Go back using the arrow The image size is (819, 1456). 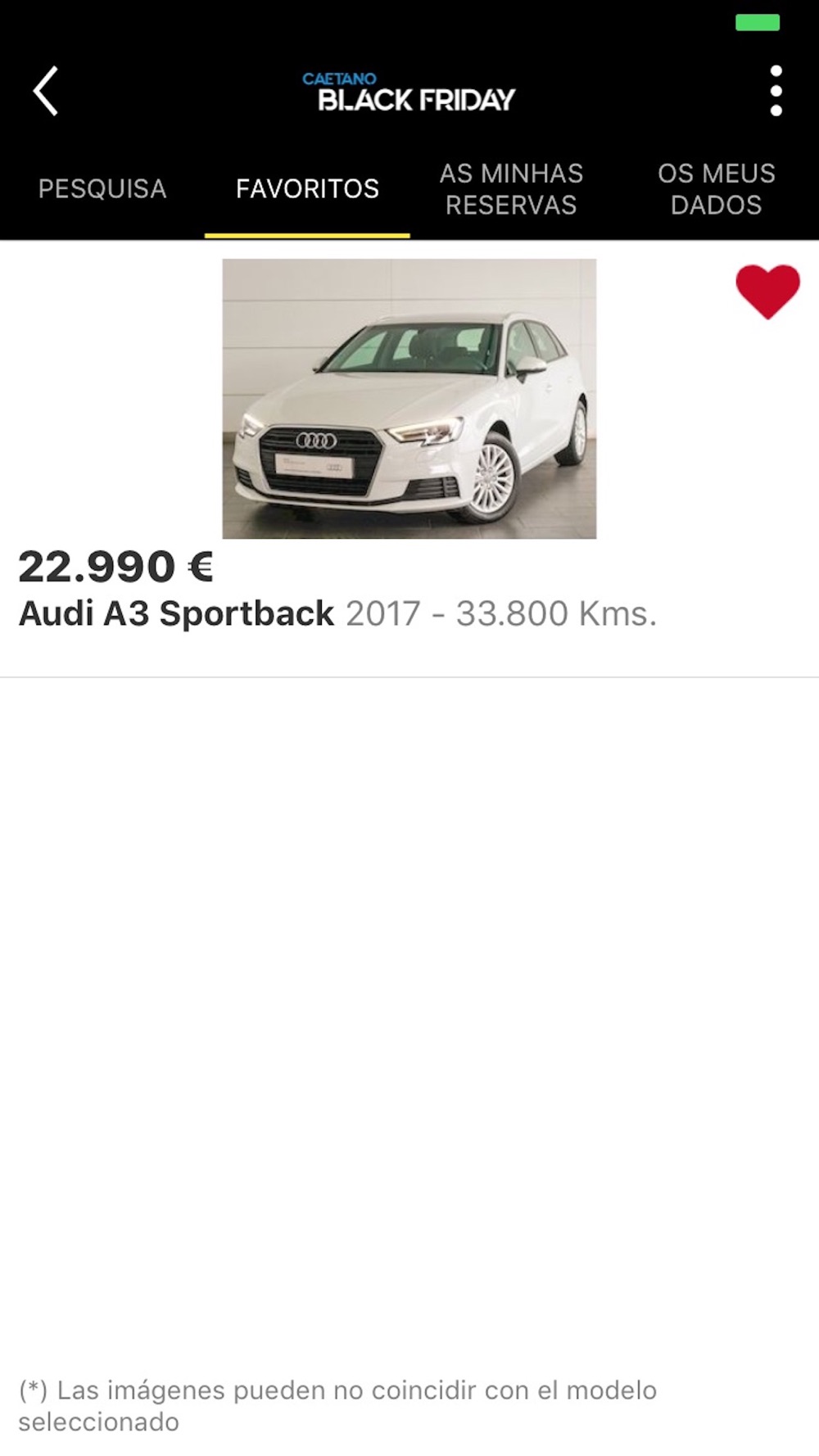tap(46, 91)
